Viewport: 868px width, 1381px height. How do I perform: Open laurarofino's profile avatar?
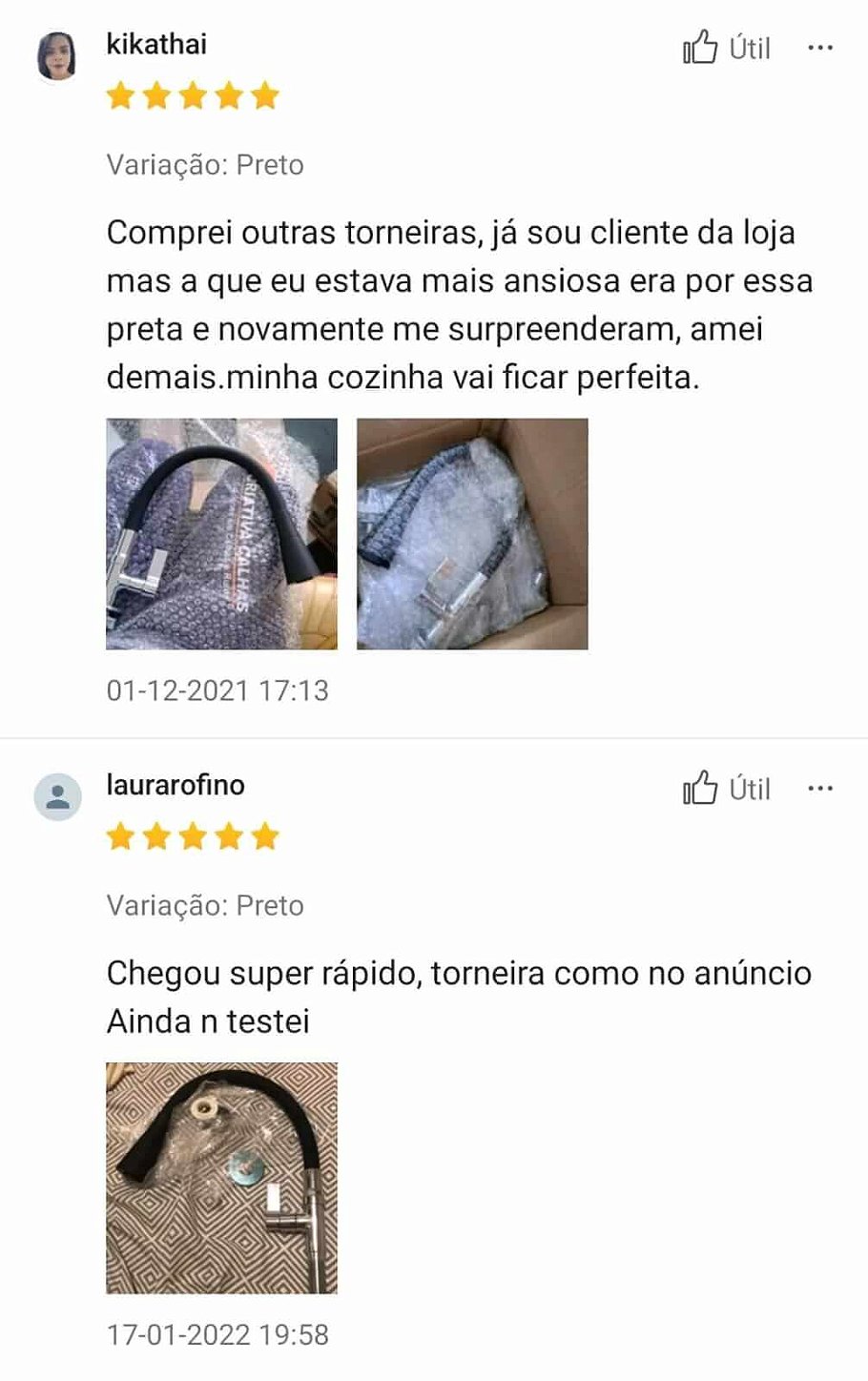coord(57,796)
